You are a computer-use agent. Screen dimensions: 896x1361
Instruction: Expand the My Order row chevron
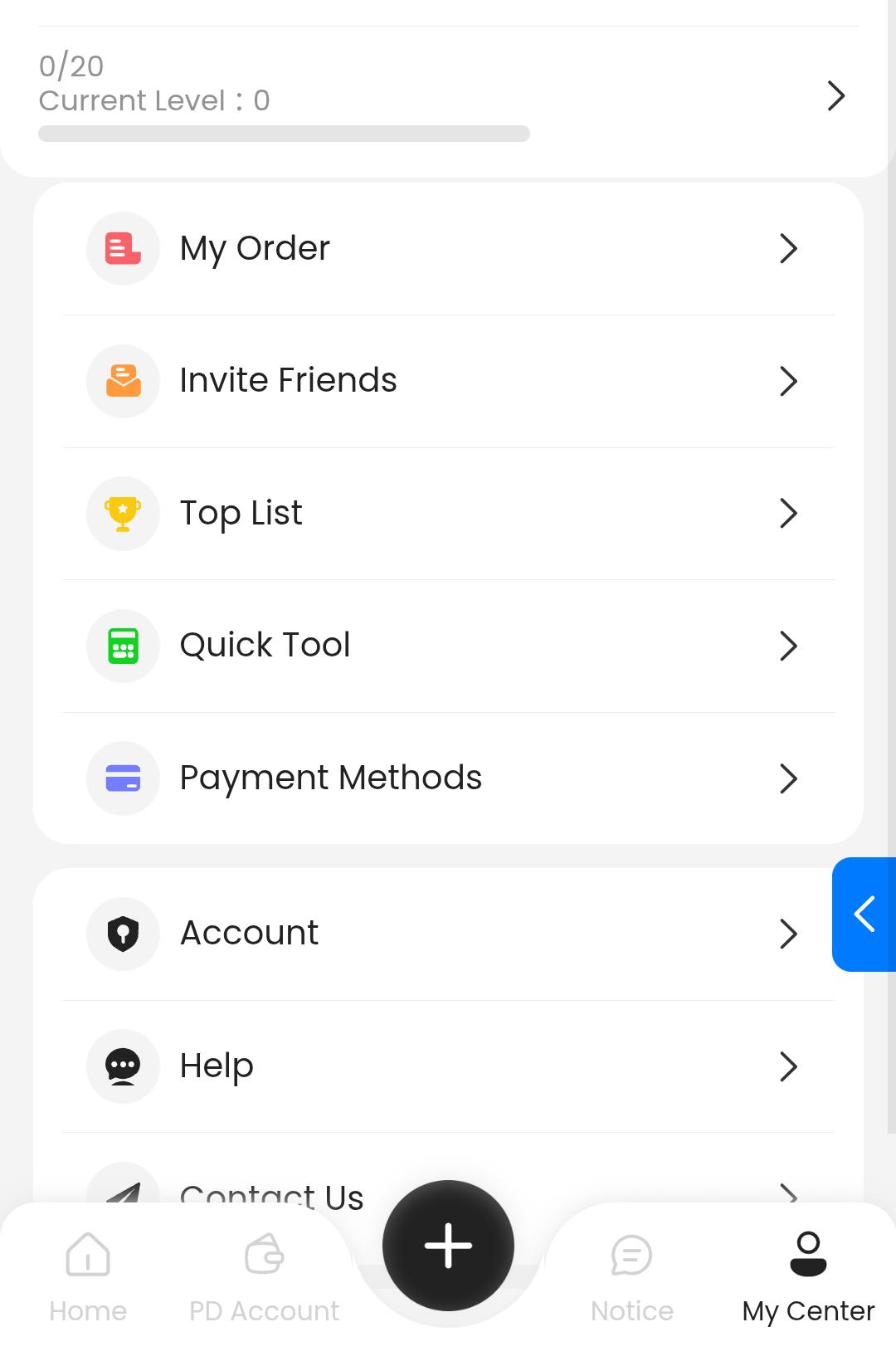click(x=788, y=248)
